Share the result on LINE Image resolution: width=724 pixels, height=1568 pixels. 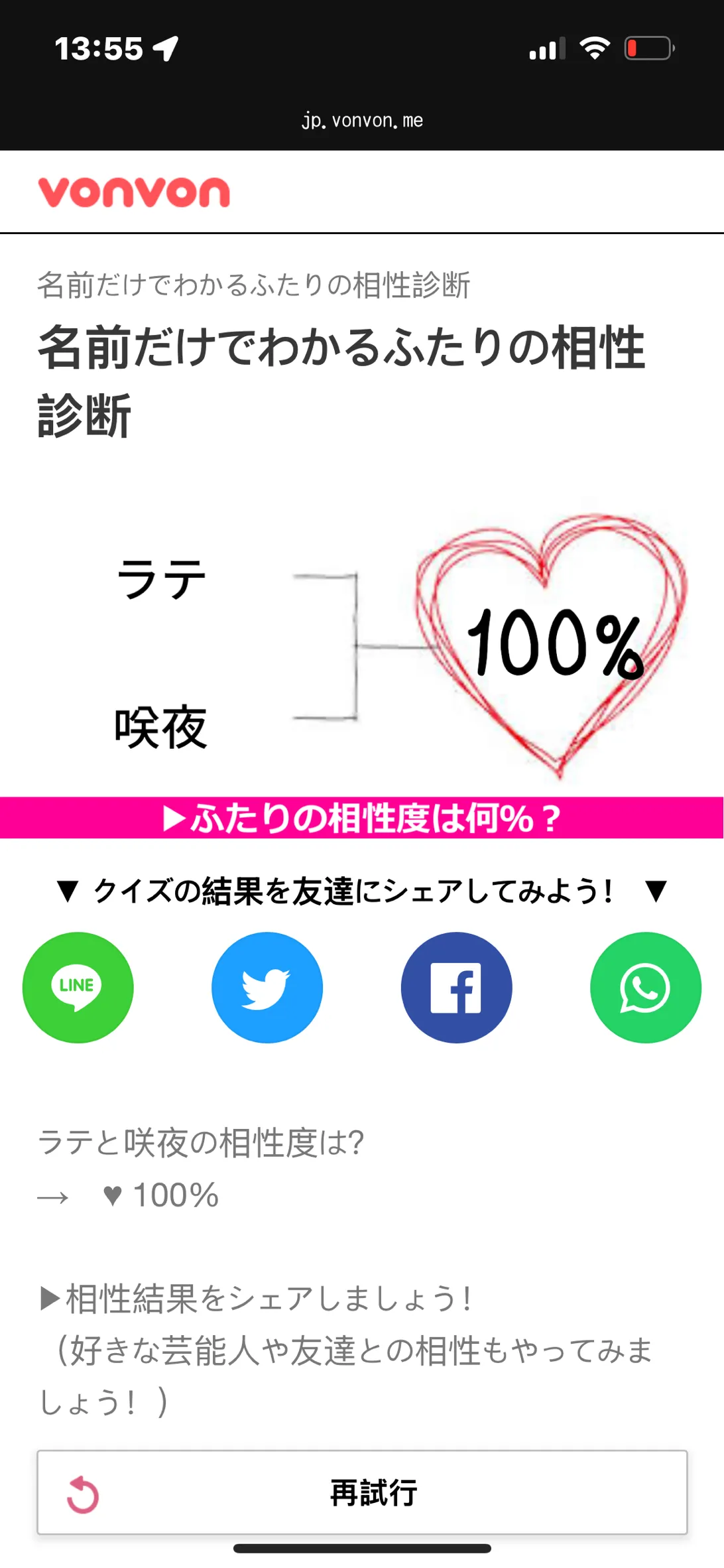(x=78, y=987)
